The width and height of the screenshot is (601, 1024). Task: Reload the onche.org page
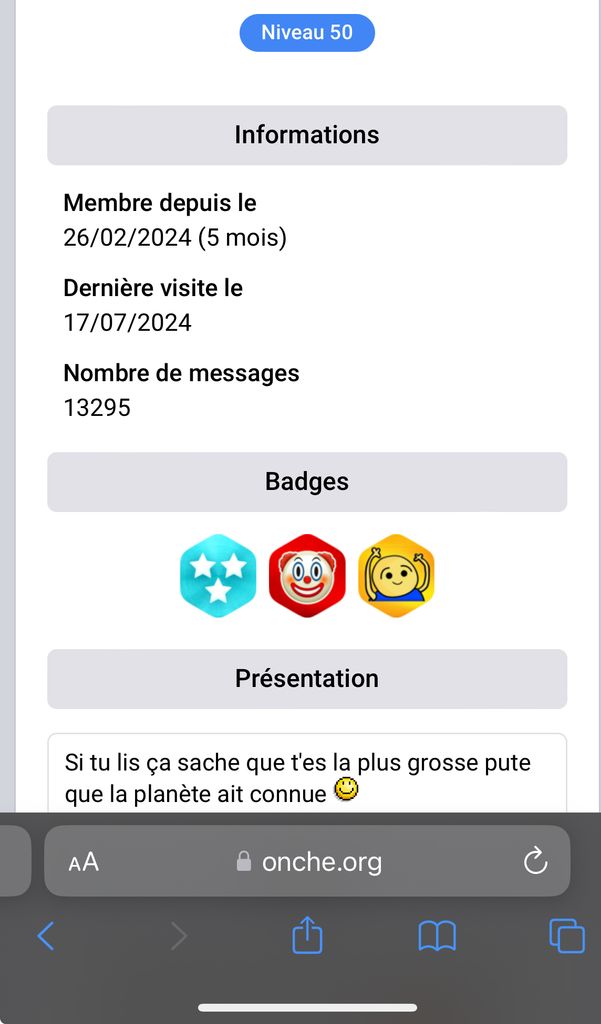[536, 861]
